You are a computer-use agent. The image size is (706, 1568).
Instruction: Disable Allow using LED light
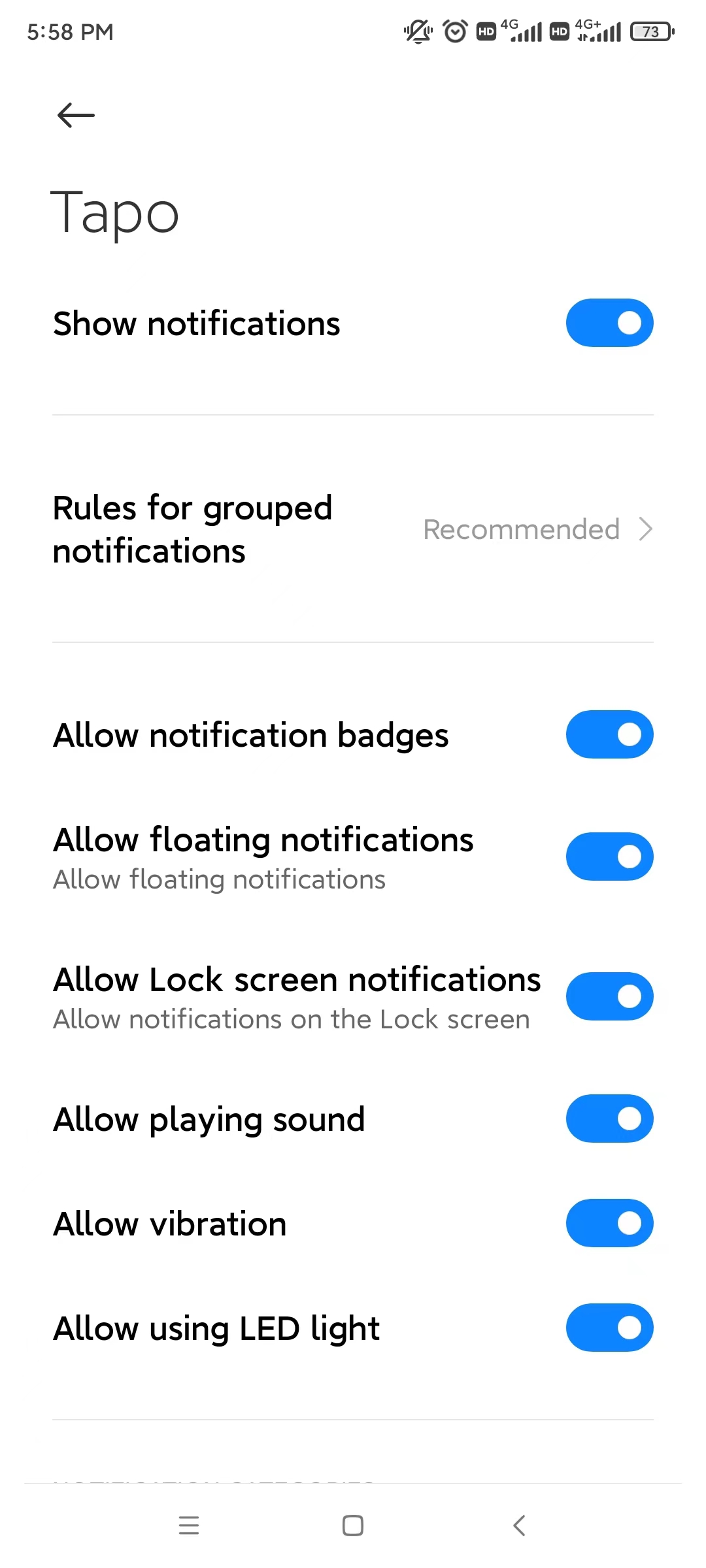pyautogui.click(x=609, y=1328)
